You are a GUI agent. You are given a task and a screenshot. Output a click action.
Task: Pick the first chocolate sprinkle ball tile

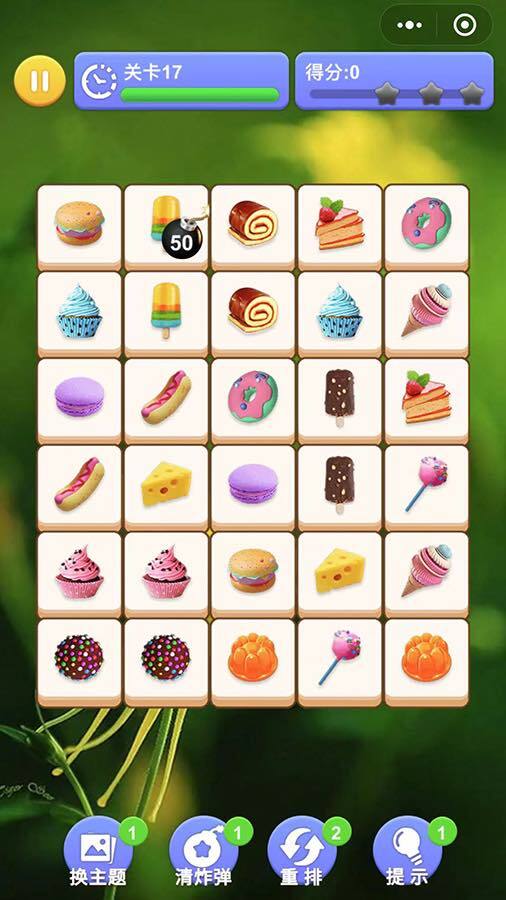click(79, 662)
